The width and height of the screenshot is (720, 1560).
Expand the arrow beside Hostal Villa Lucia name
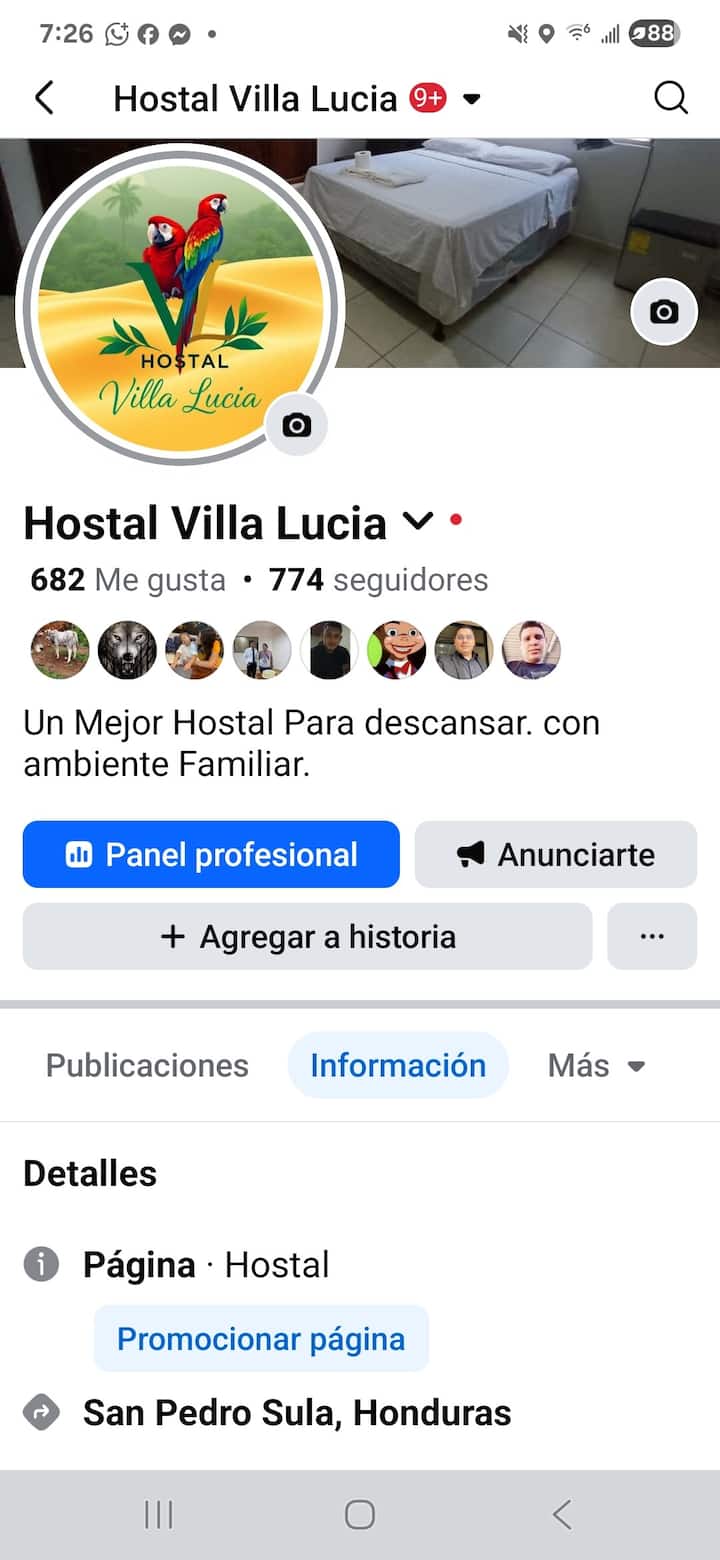418,521
